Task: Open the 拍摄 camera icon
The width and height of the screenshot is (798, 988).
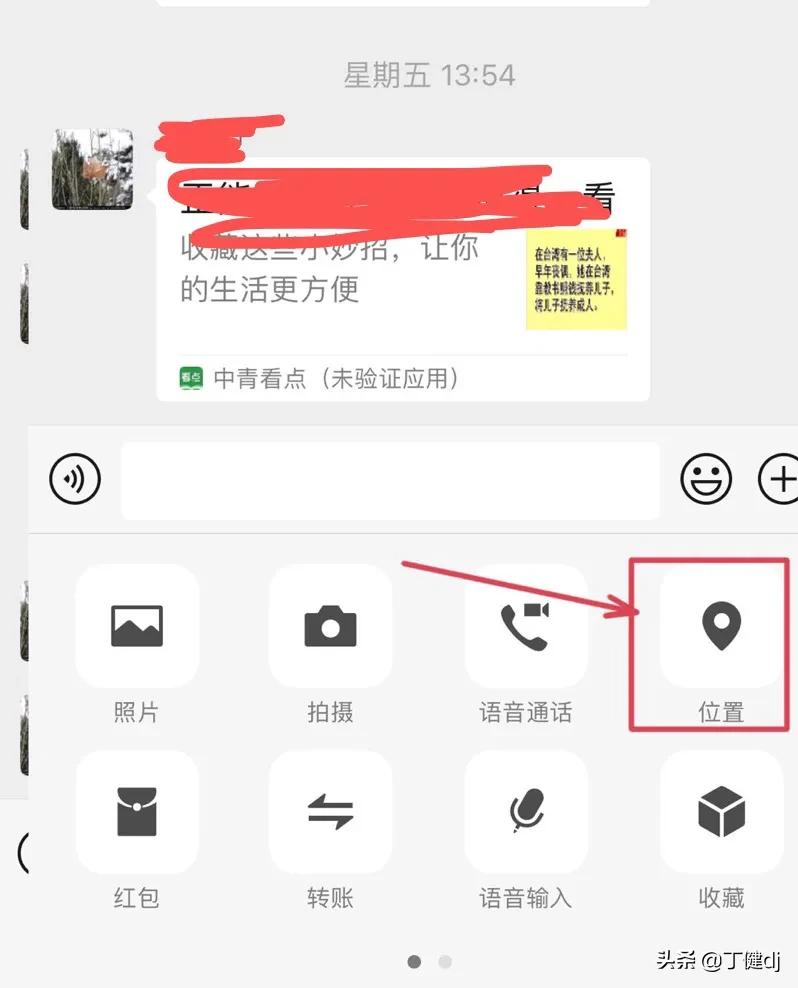Action: (332, 625)
